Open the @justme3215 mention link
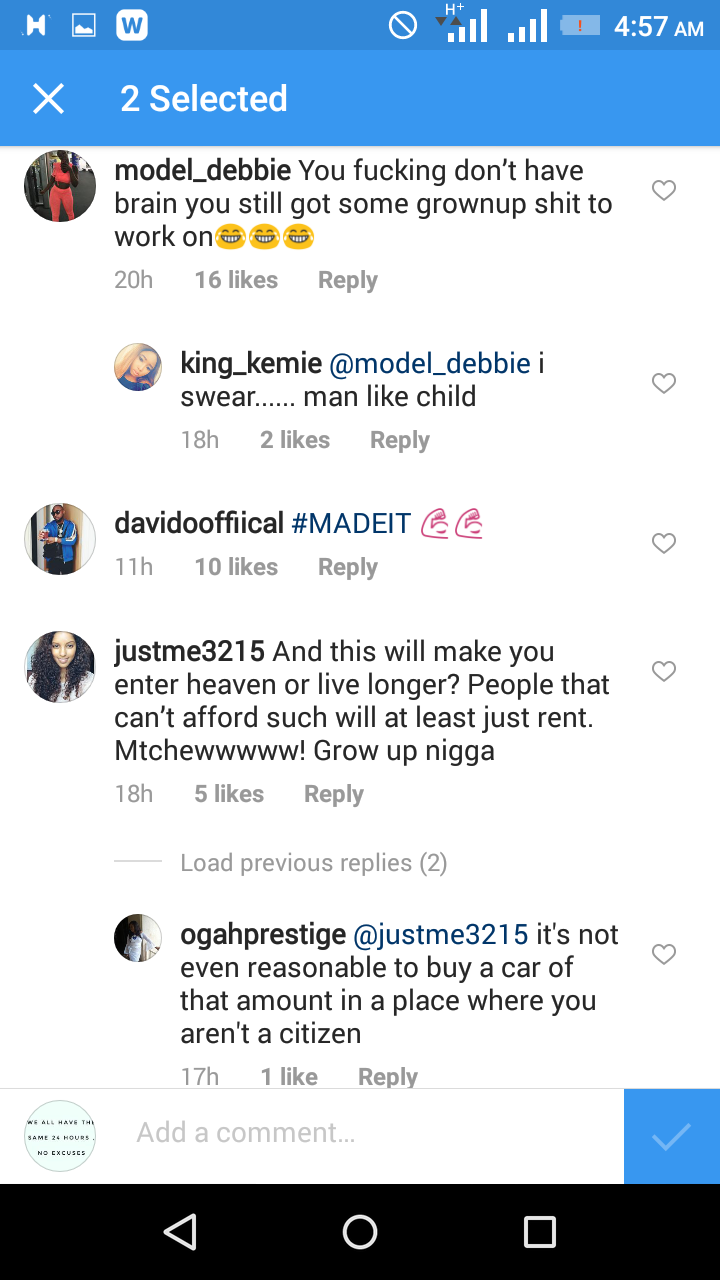Image resolution: width=720 pixels, height=1280 pixels. (440, 935)
